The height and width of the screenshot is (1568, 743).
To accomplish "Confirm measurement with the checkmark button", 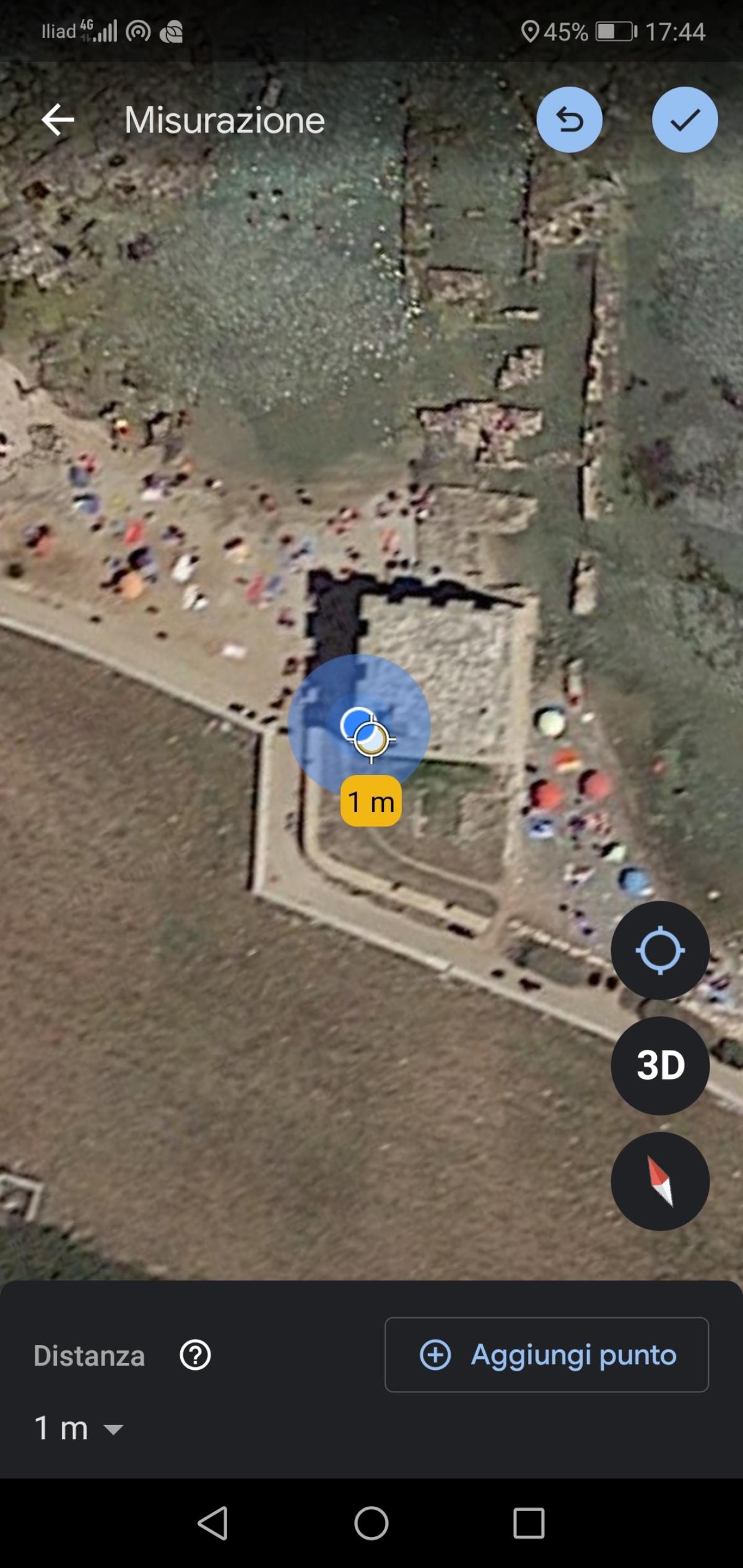I will pyautogui.click(x=685, y=120).
